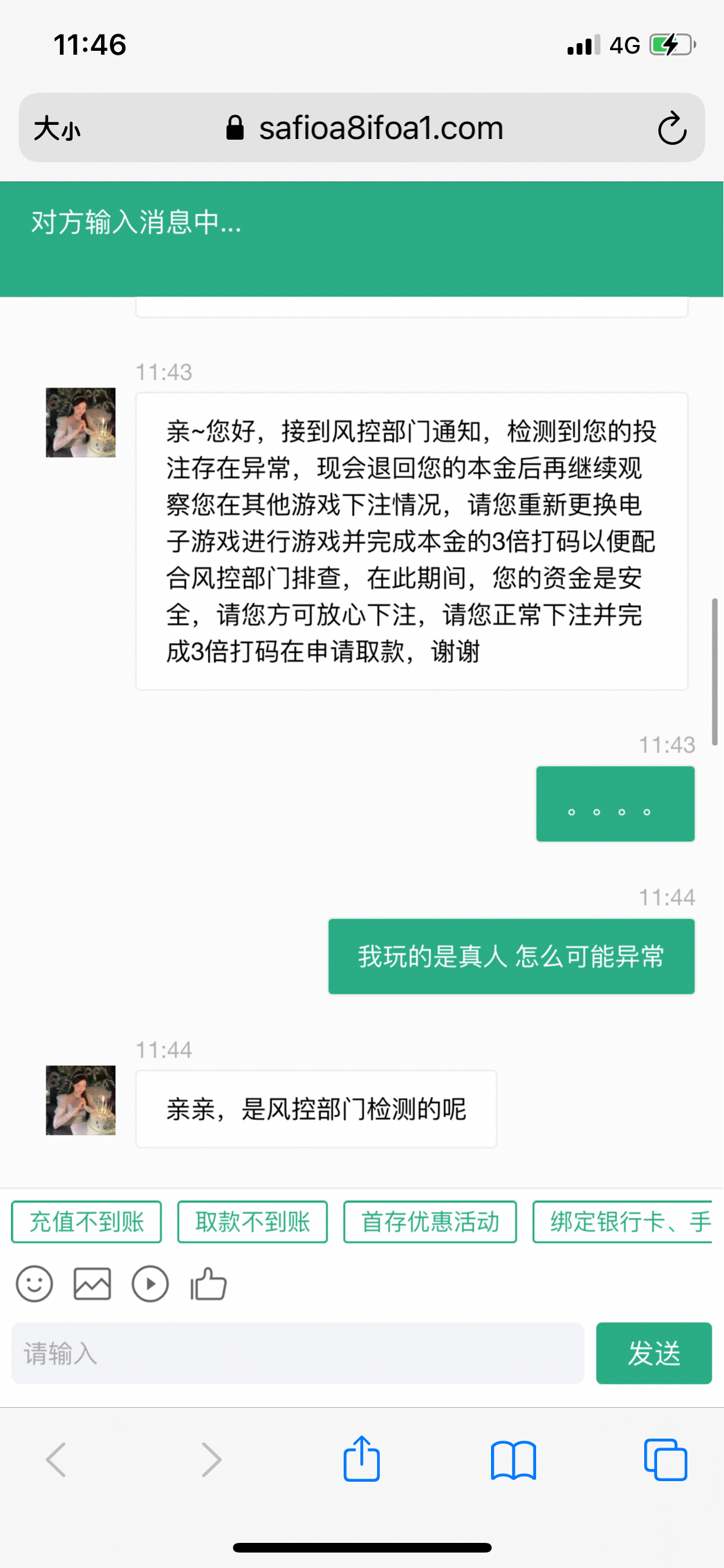Choose the 取款不到账 quick reply
This screenshot has width=724, height=1568.
(252, 1222)
